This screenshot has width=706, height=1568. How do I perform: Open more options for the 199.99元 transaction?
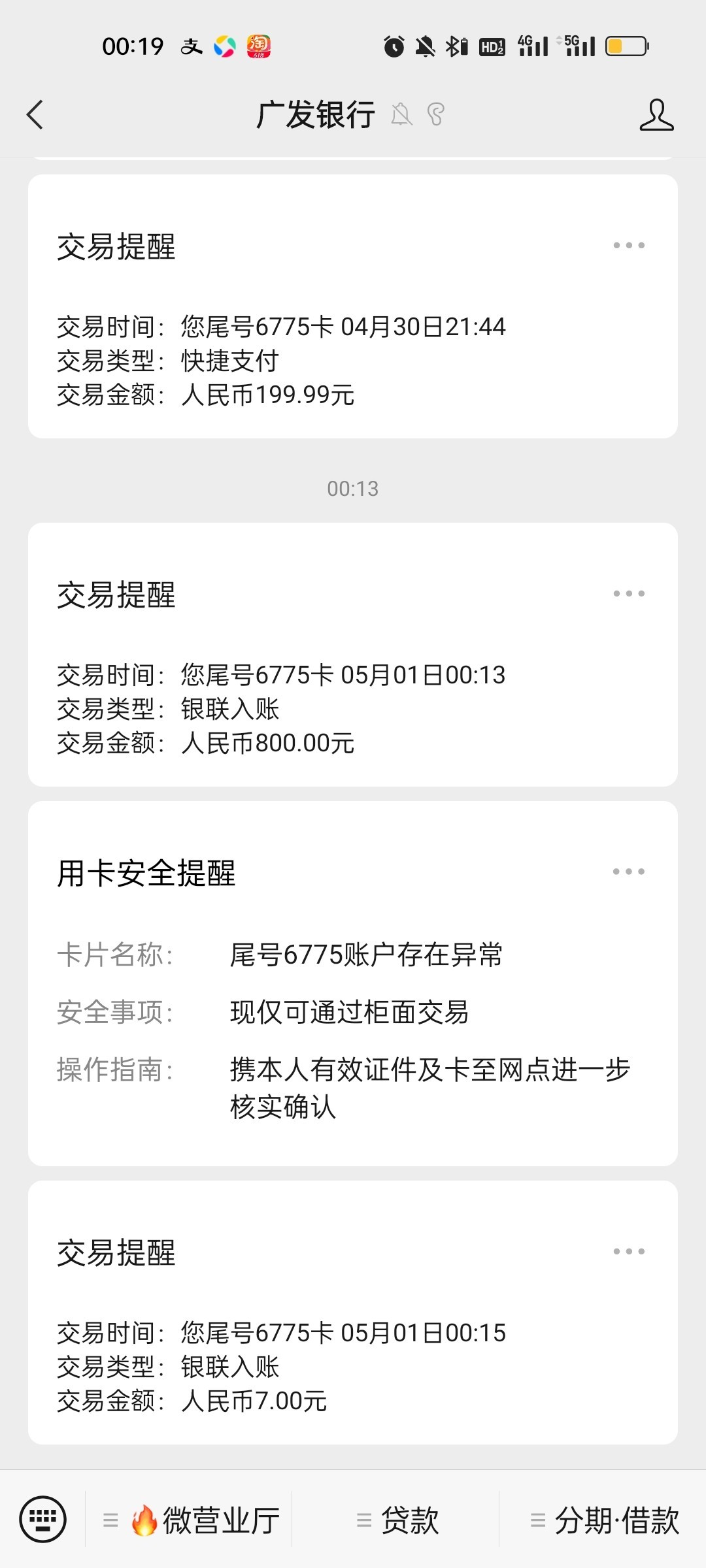click(629, 246)
